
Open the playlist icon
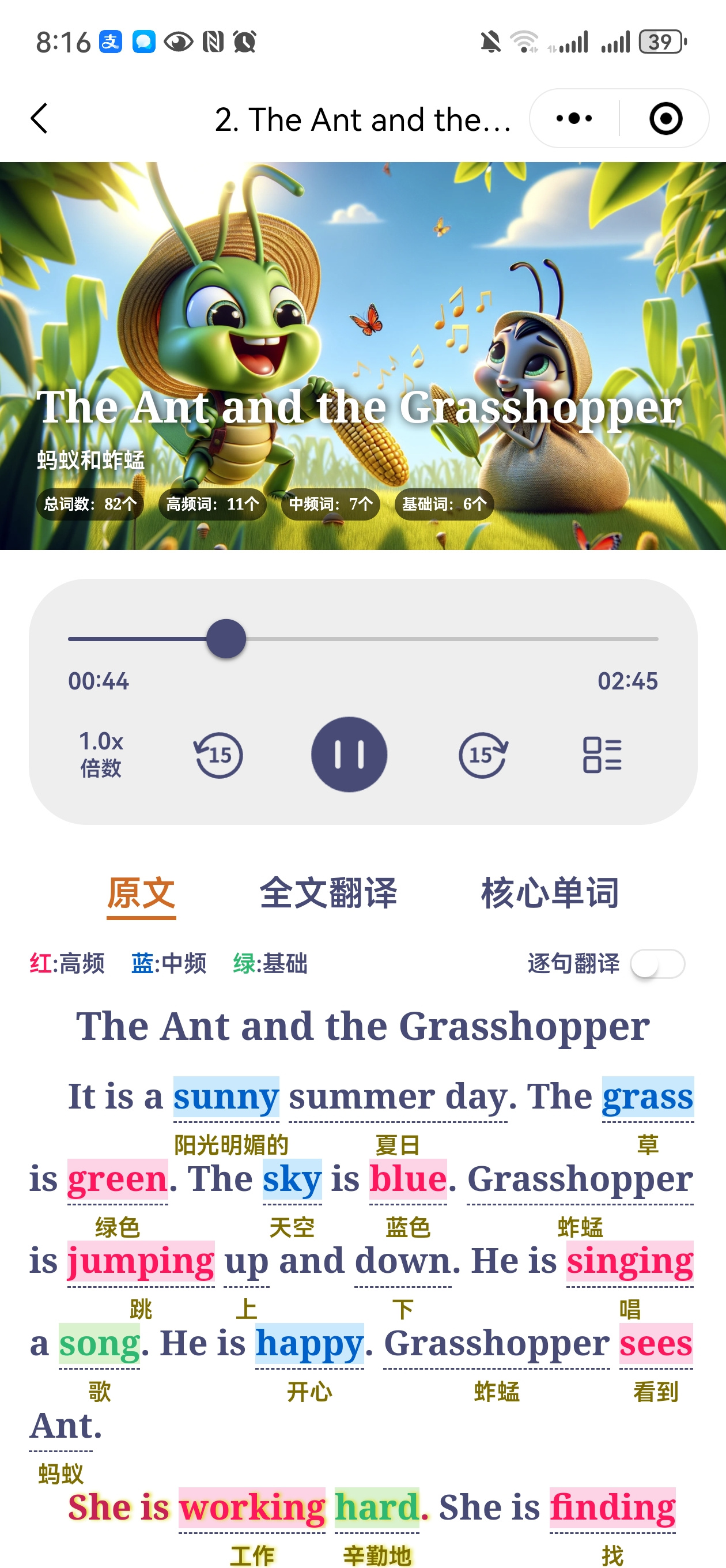coord(602,755)
